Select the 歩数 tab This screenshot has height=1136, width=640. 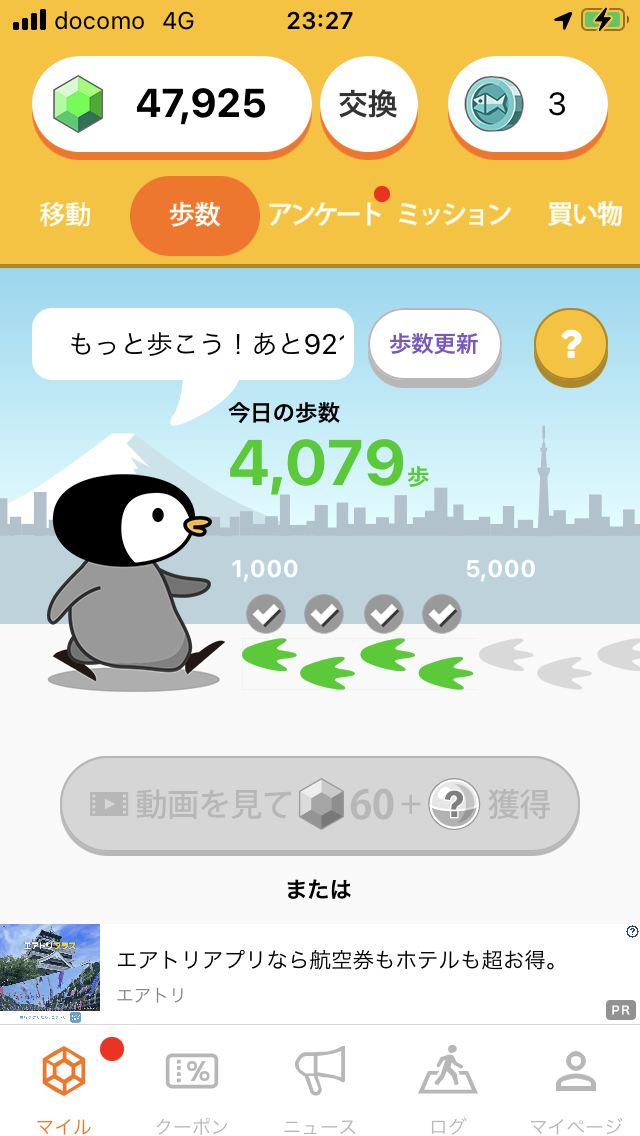pos(195,215)
